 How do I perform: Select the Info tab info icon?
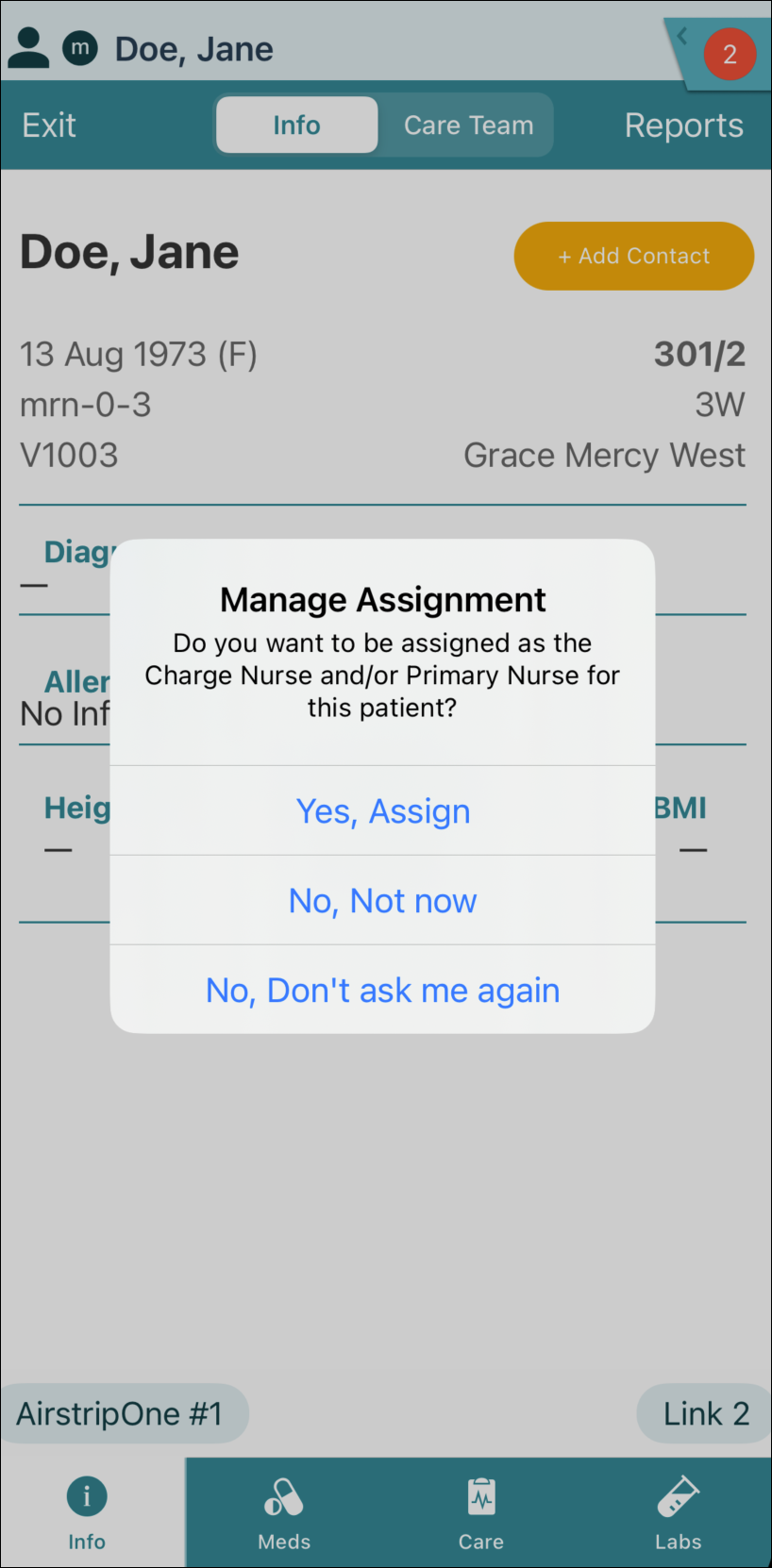(x=86, y=1496)
